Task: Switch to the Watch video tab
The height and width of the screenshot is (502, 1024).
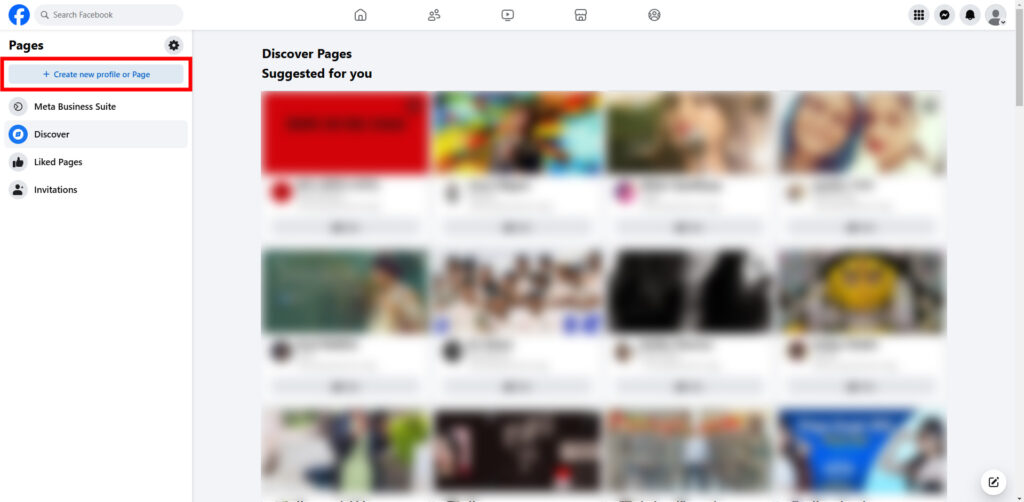Action: click(x=508, y=15)
